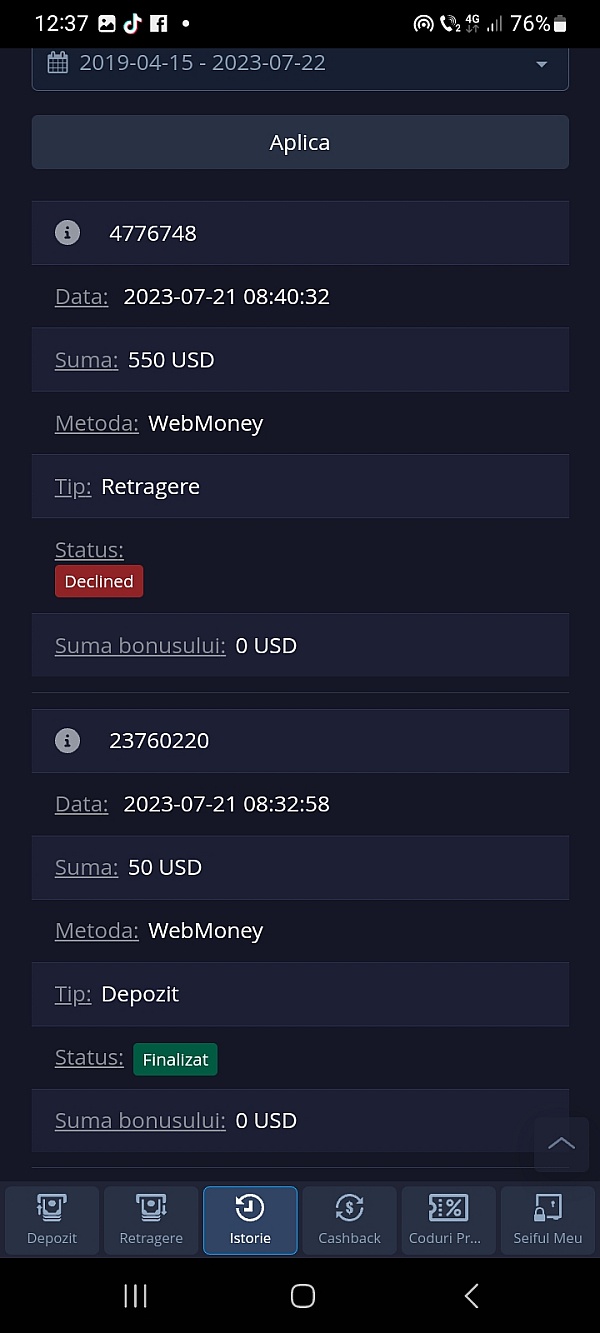Image resolution: width=600 pixels, height=1333 pixels.
Task: Show info for transaction 23760220
Action: [67, 740]
